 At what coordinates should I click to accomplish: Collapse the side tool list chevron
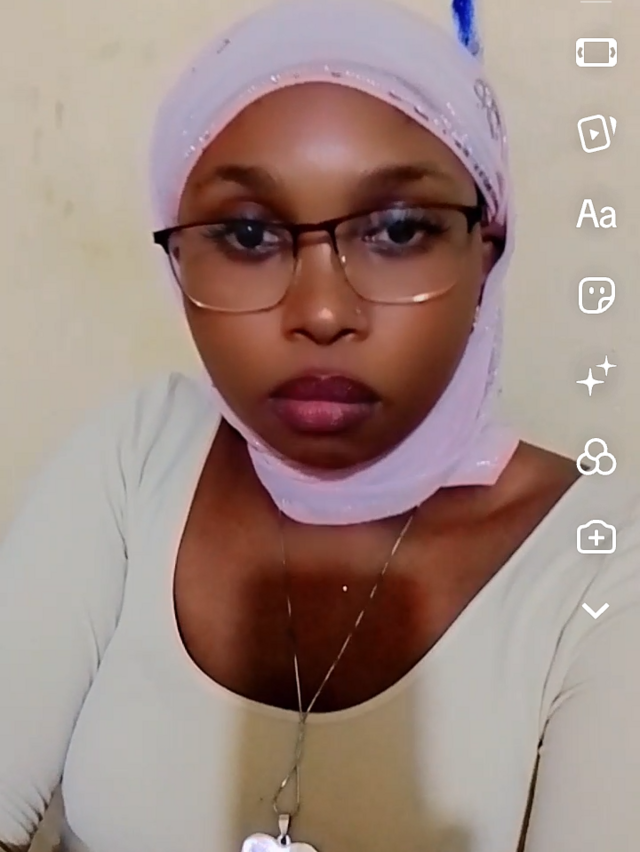pos(596,611)
